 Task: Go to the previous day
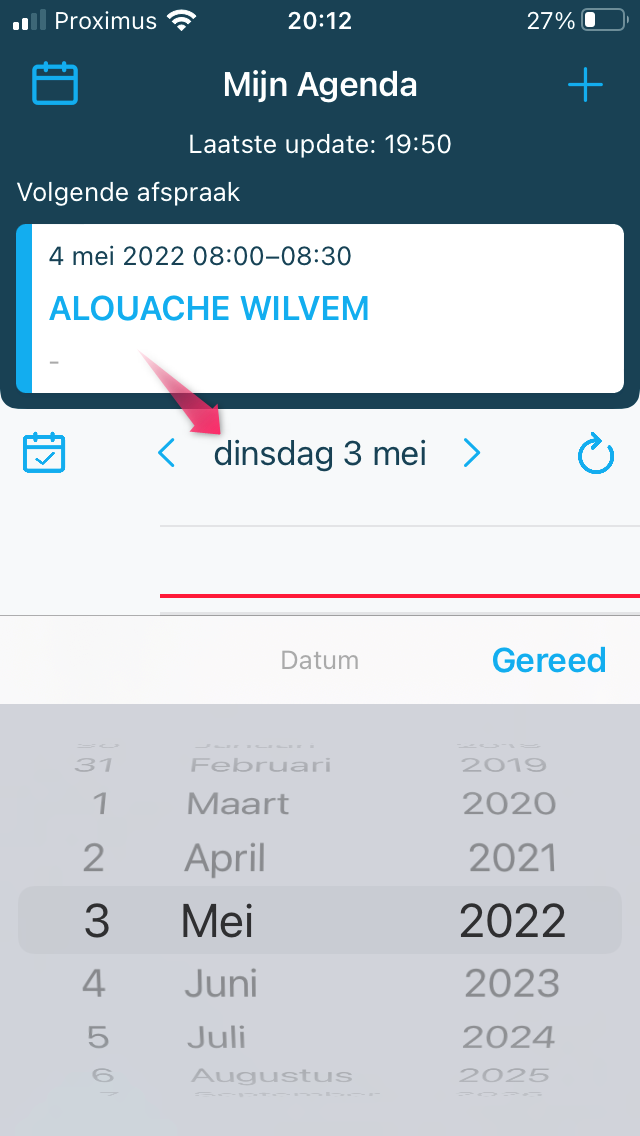pyautogui.click(x=167, y=455)
